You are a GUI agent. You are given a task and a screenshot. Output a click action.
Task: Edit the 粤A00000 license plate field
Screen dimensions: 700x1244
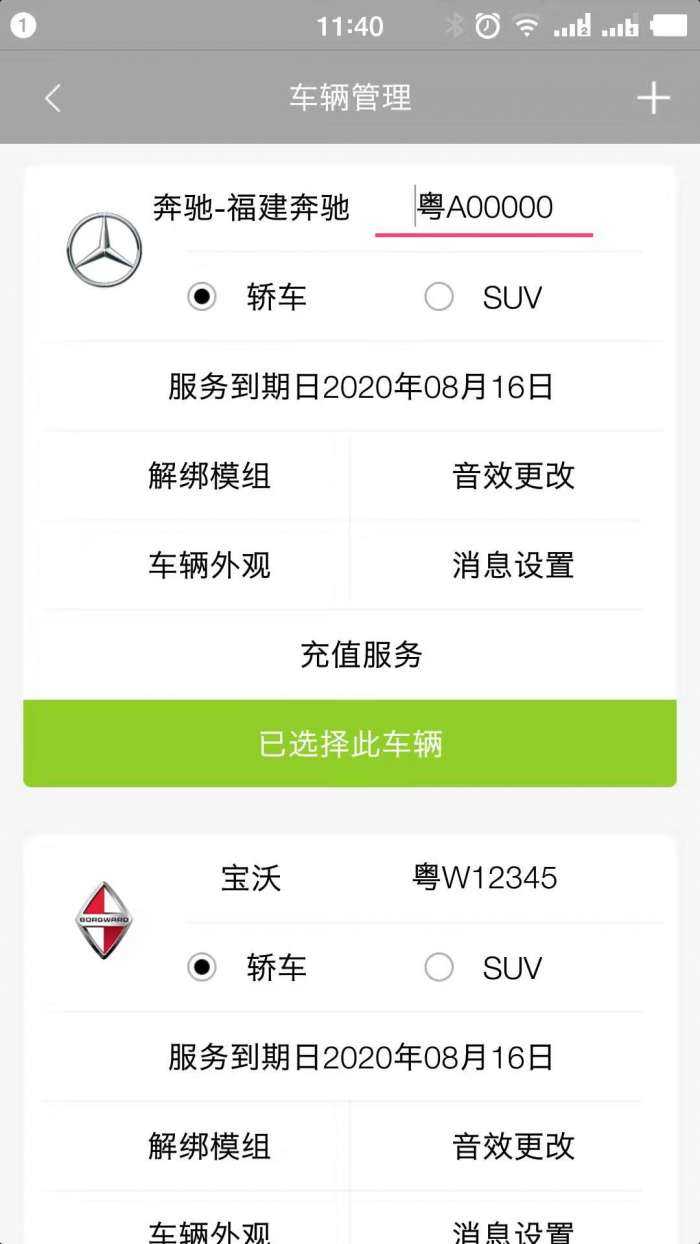(485, 208)
